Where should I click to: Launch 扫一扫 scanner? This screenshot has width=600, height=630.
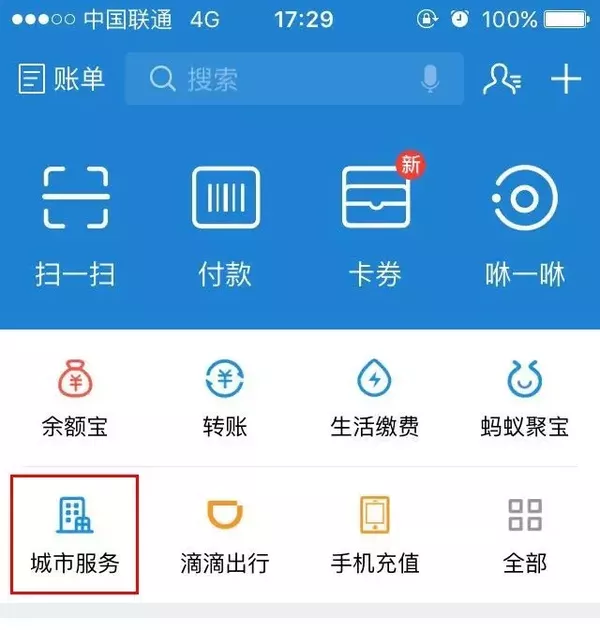point(75,225)
